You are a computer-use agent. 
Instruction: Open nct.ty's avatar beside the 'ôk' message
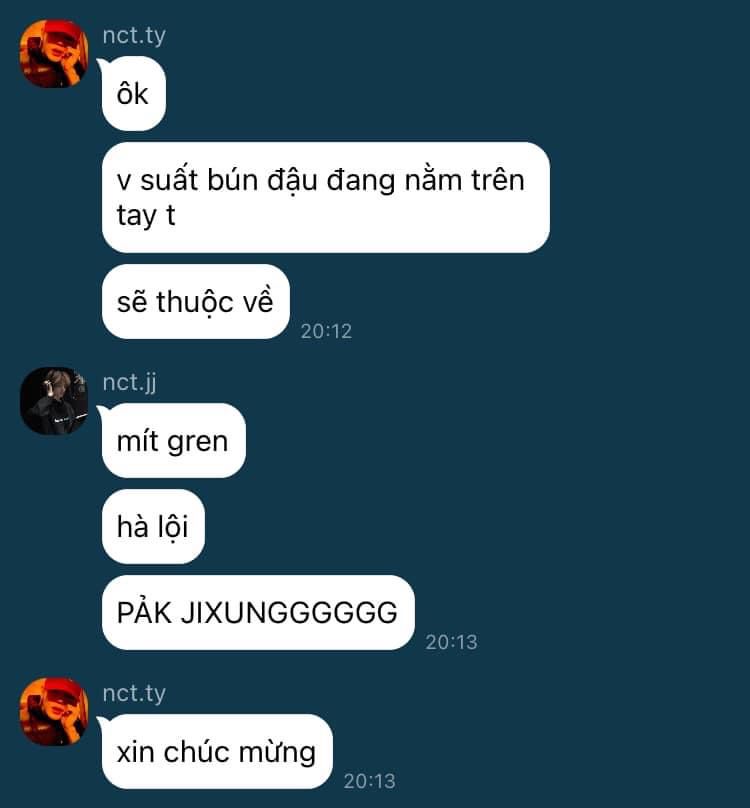pos(54,54)
